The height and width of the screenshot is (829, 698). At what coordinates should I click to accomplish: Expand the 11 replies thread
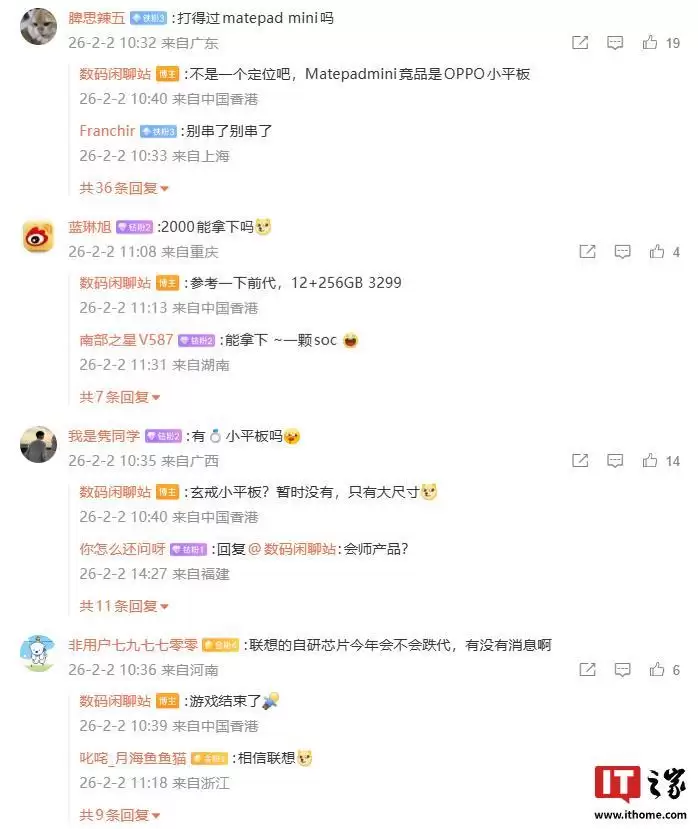[x=124, y=606]
